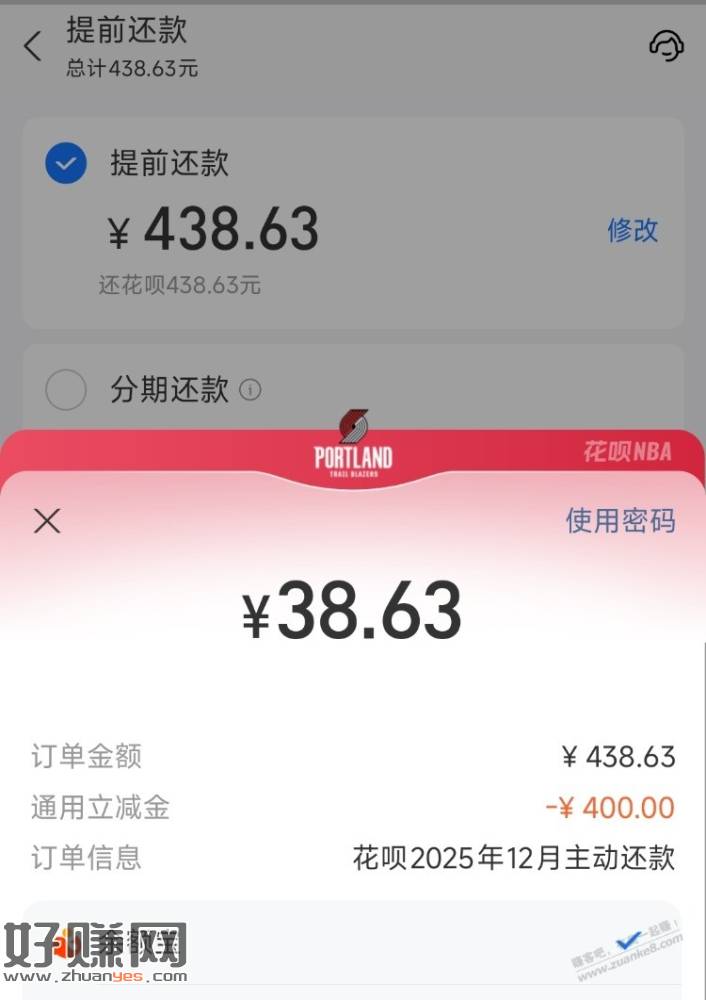This screenshot has height=1000, width=706.
Task: Select the 提前还款 option
Action: click(x=66, y=163)
